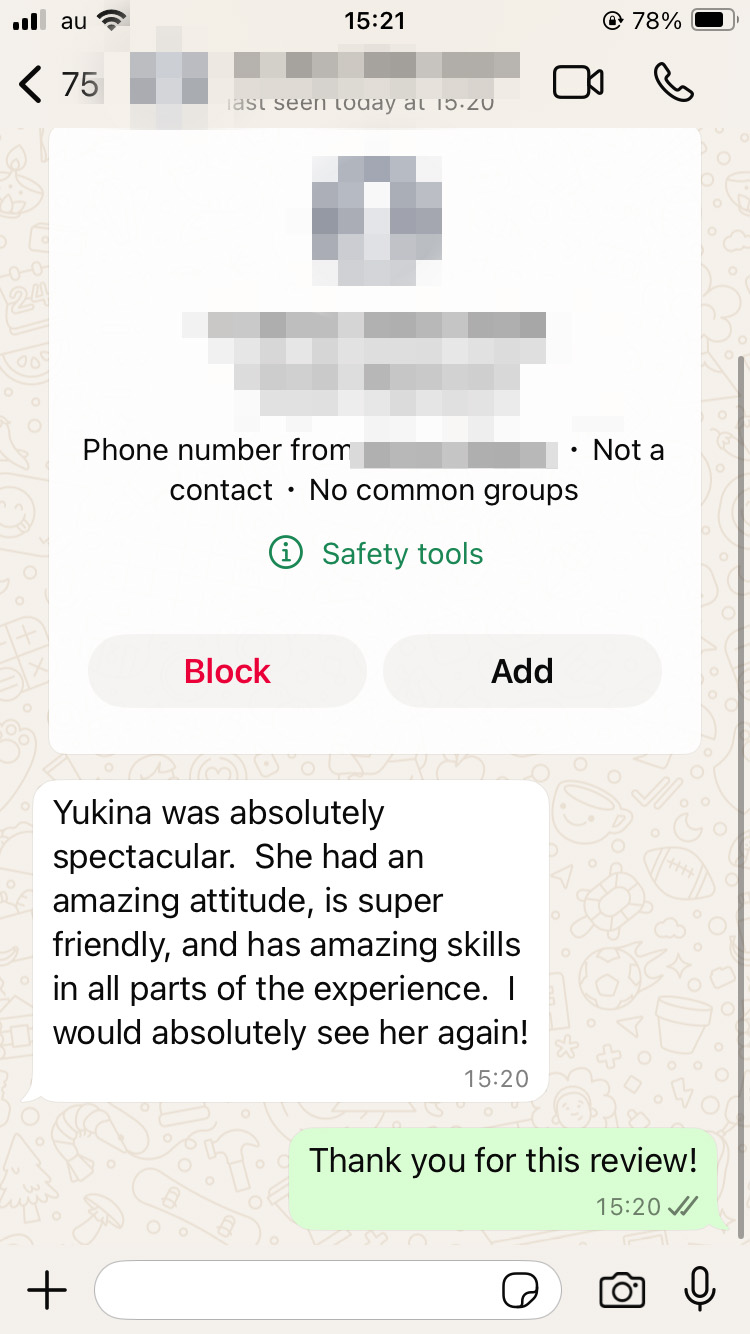Open the sticker picker
The width and height of the screenshot is (750, 1334).
tap(520, 1291)
